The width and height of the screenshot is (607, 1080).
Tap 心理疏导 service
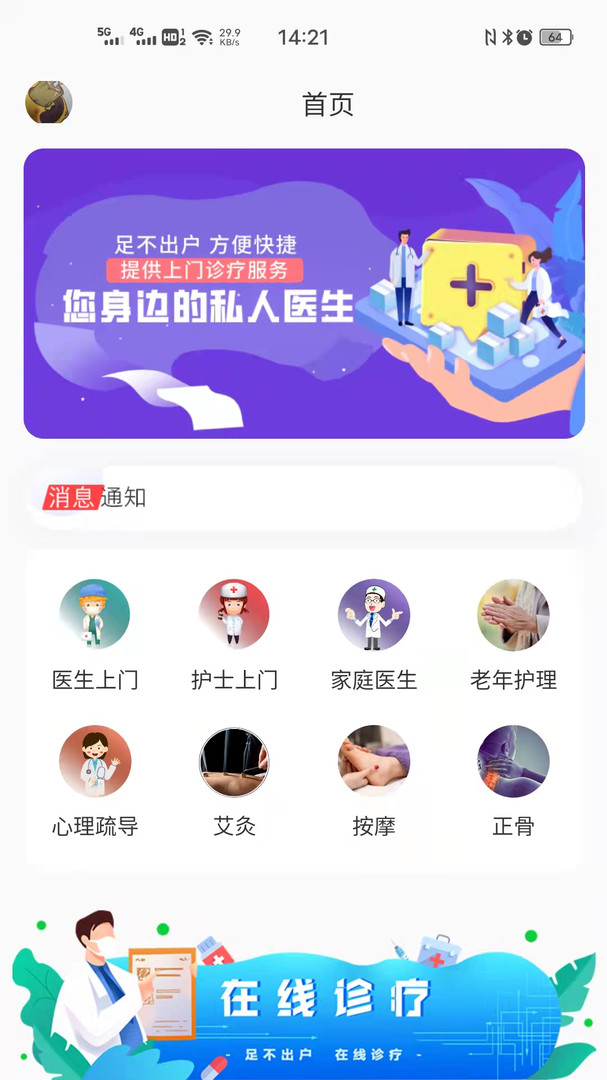click(95, 781)
